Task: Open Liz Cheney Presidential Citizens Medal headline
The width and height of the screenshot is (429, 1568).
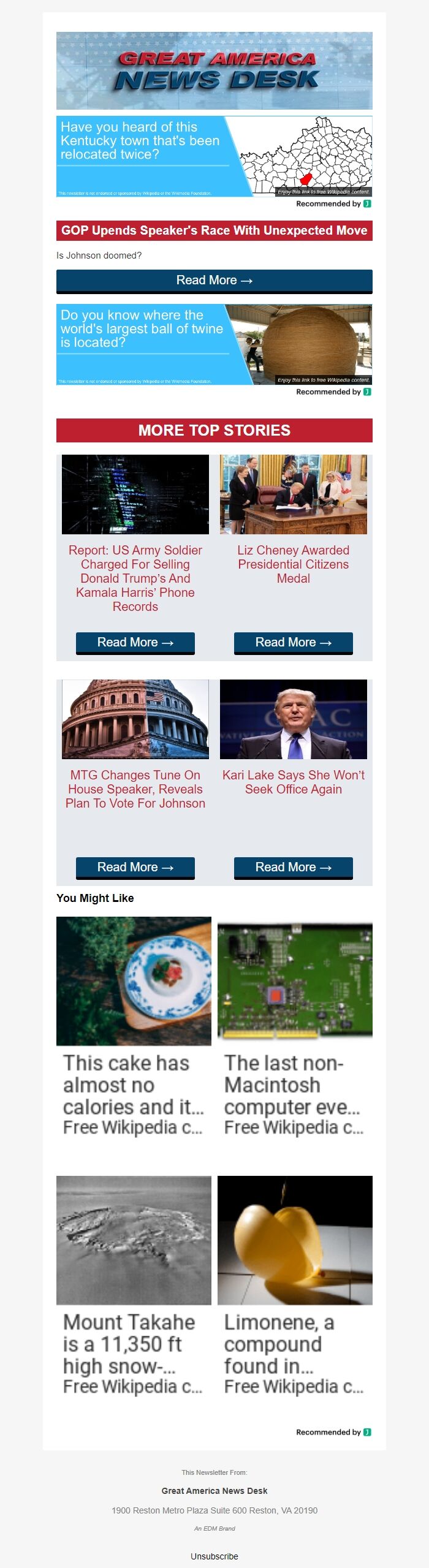Action: (293, 564)
